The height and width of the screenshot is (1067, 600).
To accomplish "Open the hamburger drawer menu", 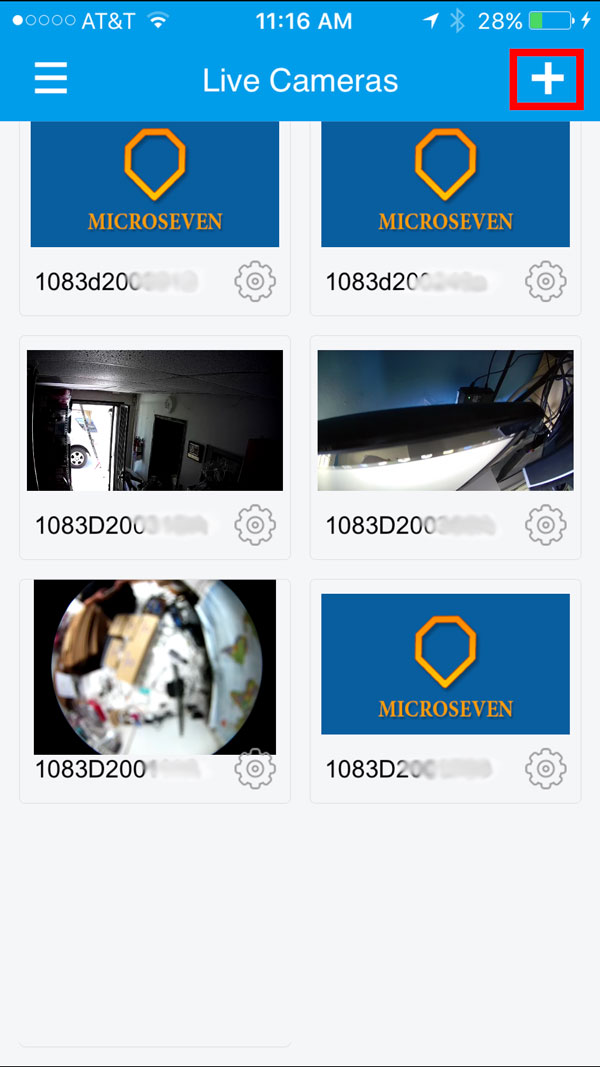I will pos(51,78).
